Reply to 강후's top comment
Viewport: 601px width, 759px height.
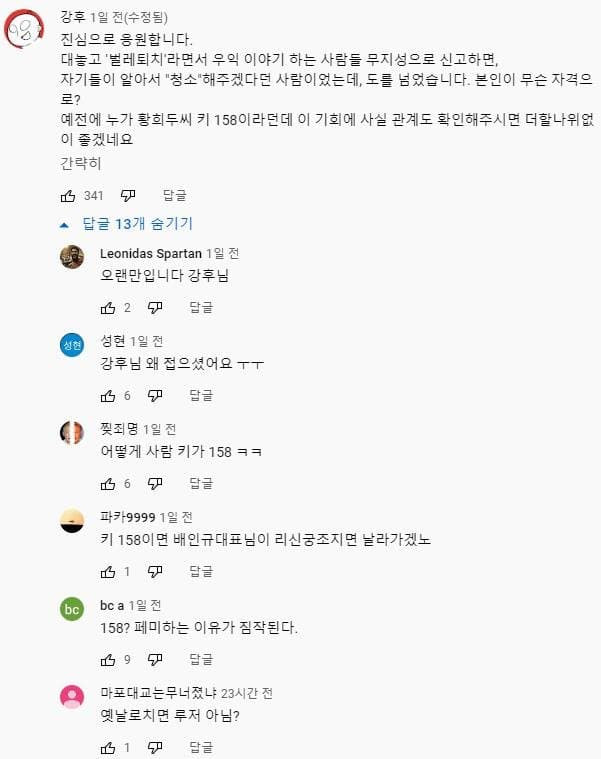pyautogui.click(x=174, y=195)
